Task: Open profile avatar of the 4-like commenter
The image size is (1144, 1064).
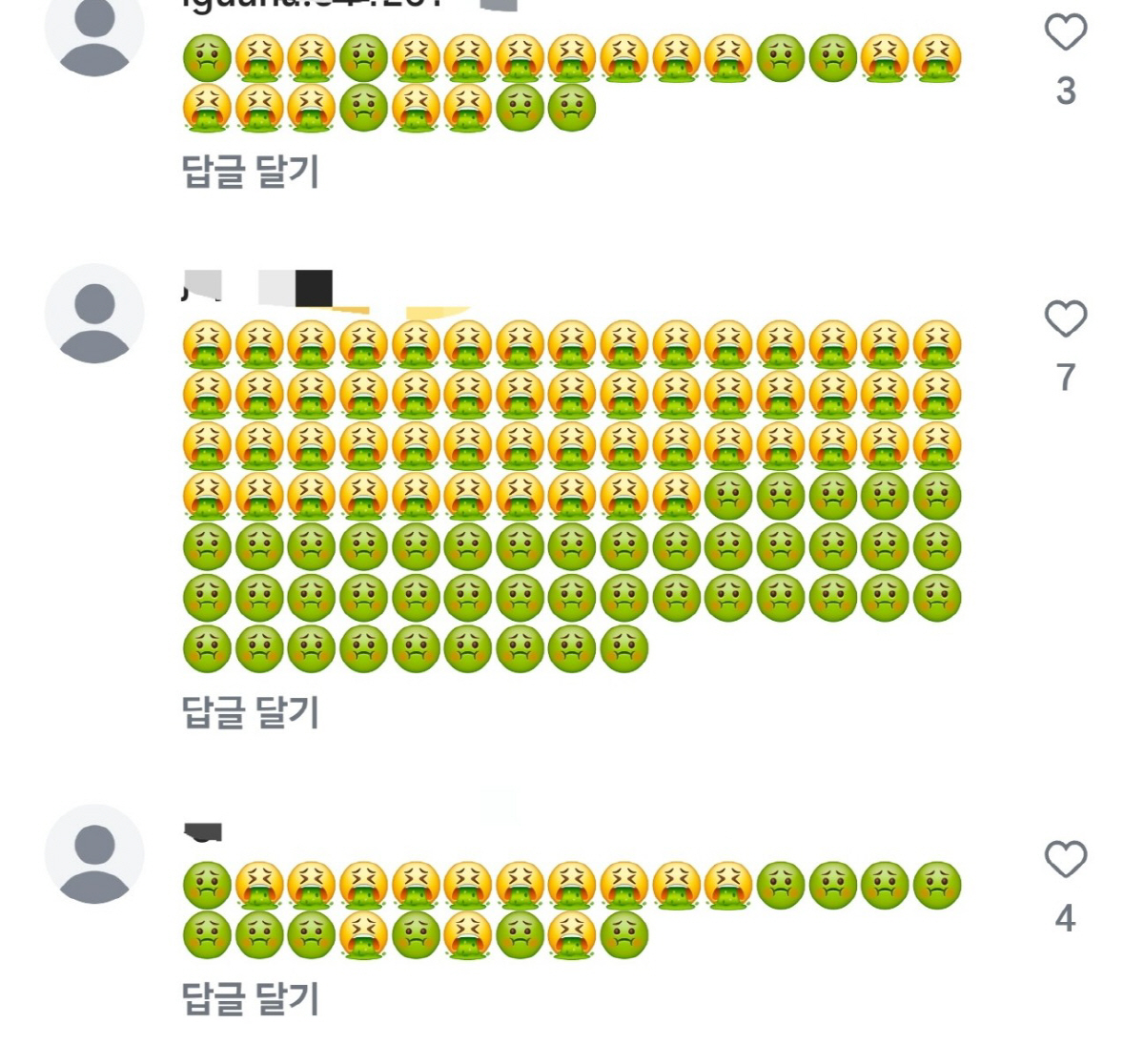Action: coord(94,853)
